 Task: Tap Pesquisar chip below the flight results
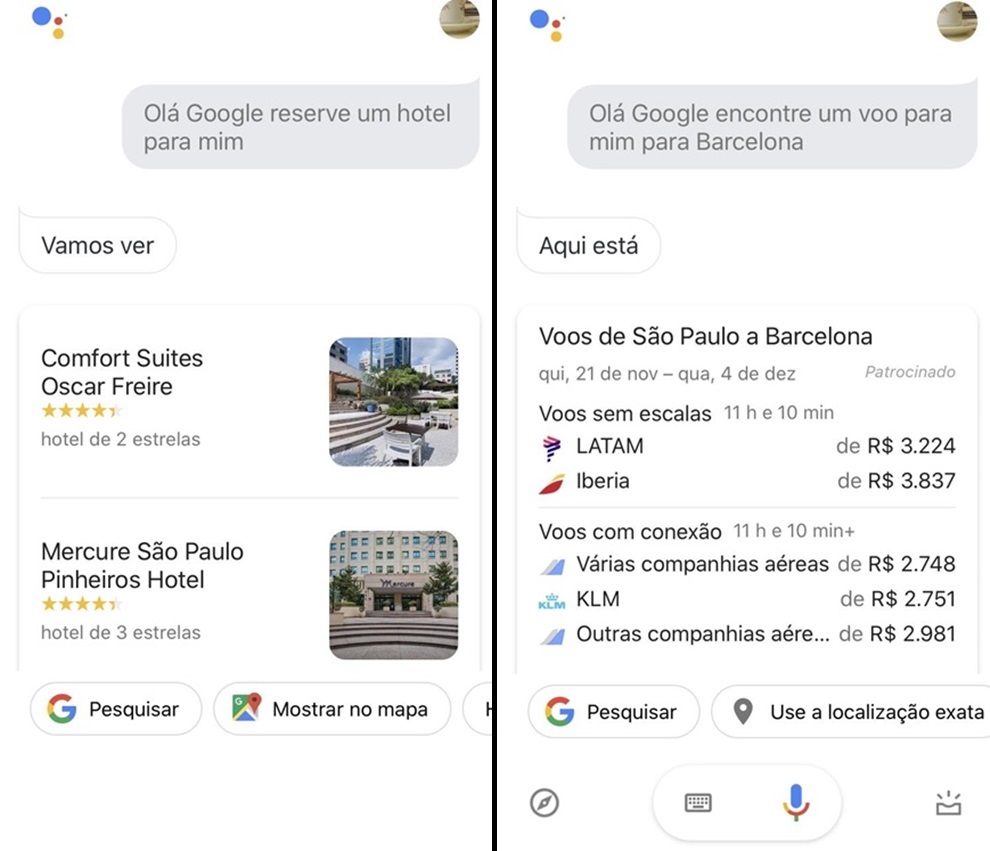(613, 712)
